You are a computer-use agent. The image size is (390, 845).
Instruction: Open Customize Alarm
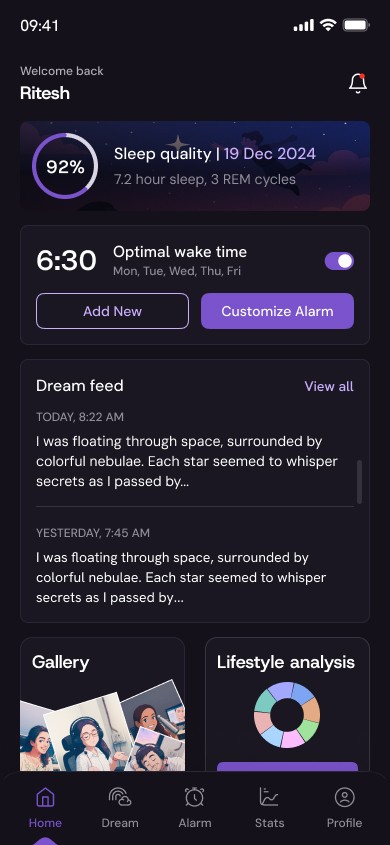click(x=277, y=311)
